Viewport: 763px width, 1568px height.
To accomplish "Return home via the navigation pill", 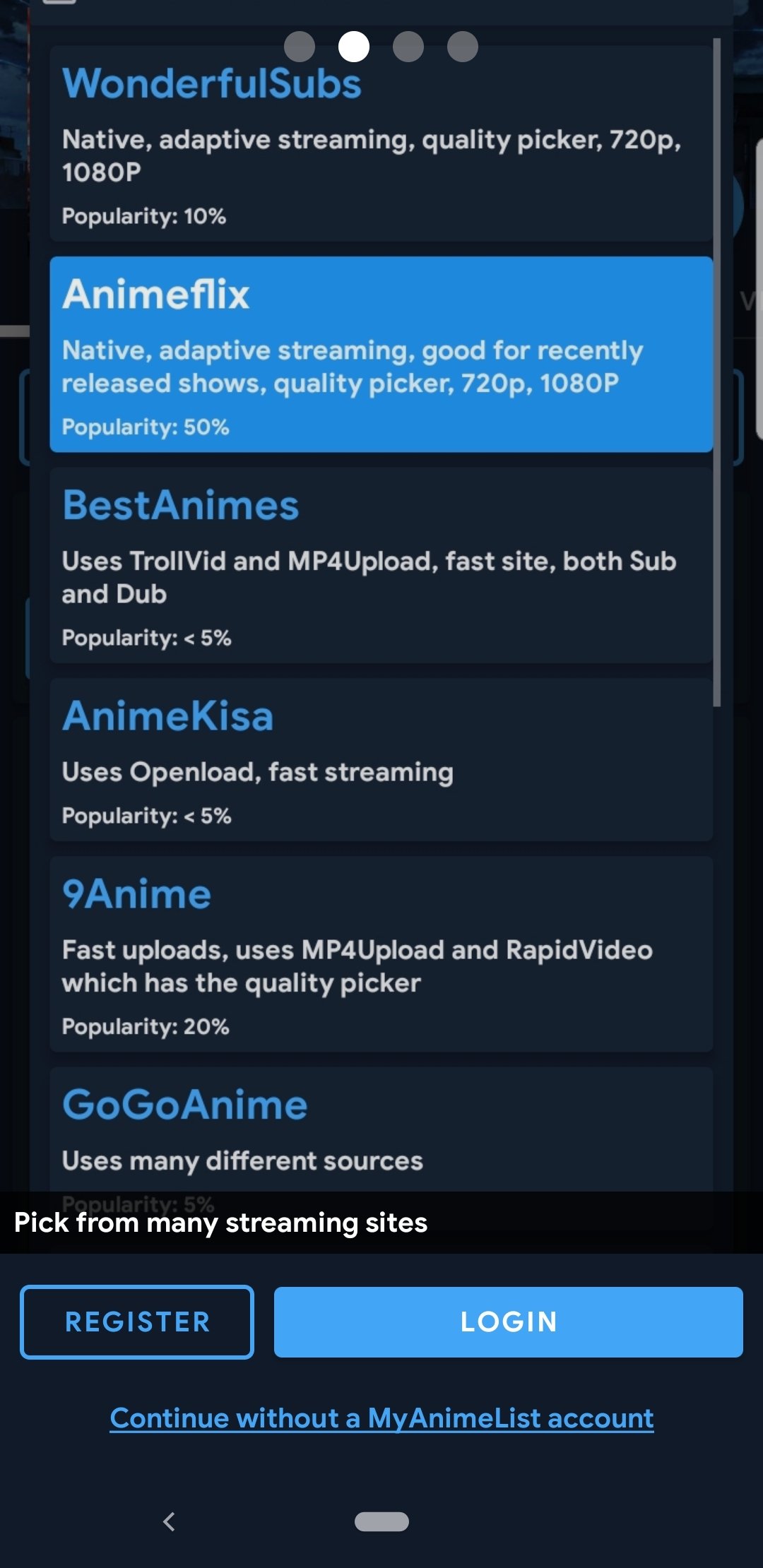I will [381, 1521].
